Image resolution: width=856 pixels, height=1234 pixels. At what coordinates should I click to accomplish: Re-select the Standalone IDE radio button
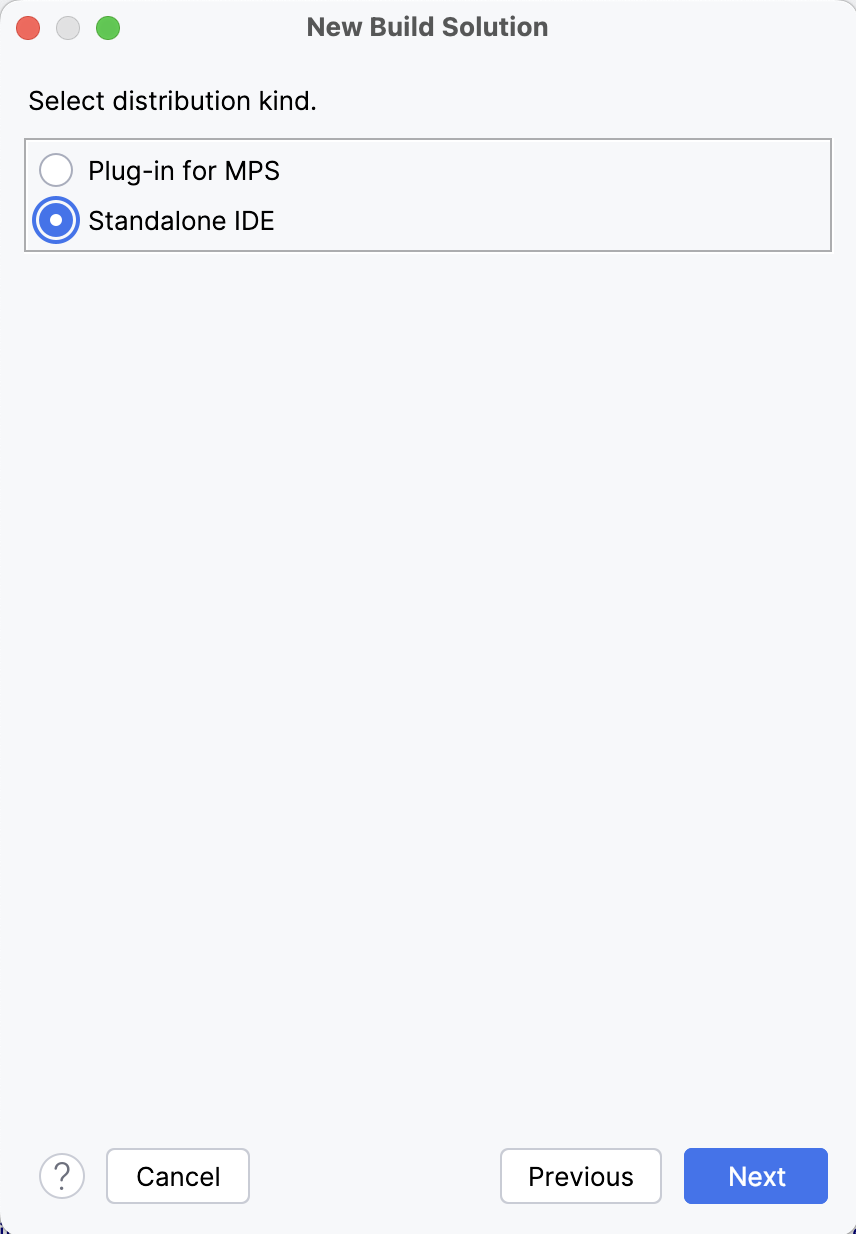click(x=56, y=220)
